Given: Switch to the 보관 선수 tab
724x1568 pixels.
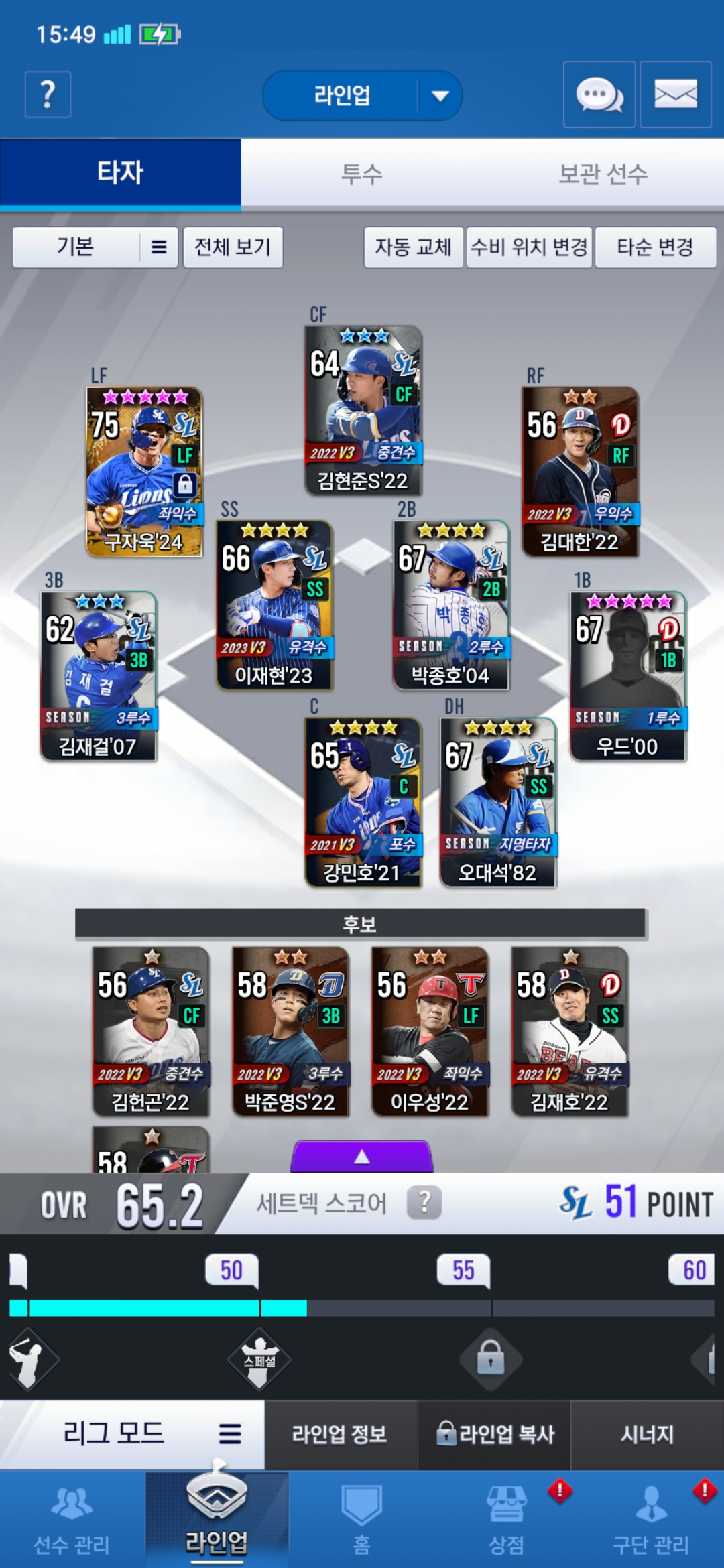Looking at the screenshot, I should (x=603, y=174).
